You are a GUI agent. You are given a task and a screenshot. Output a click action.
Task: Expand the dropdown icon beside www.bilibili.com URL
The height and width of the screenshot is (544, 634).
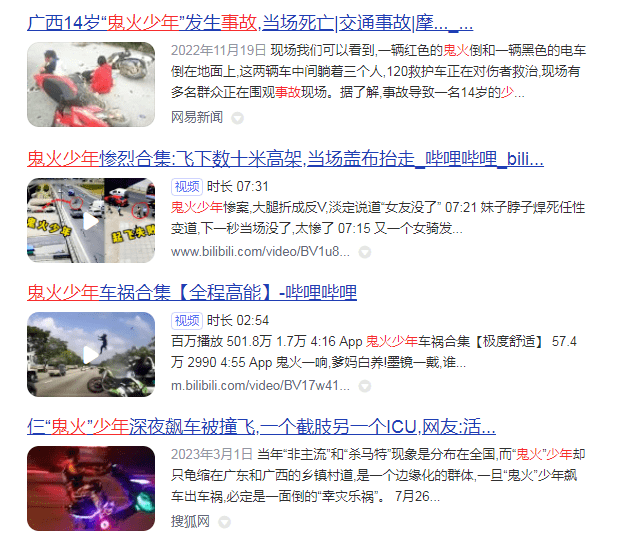tap(364, 253)
